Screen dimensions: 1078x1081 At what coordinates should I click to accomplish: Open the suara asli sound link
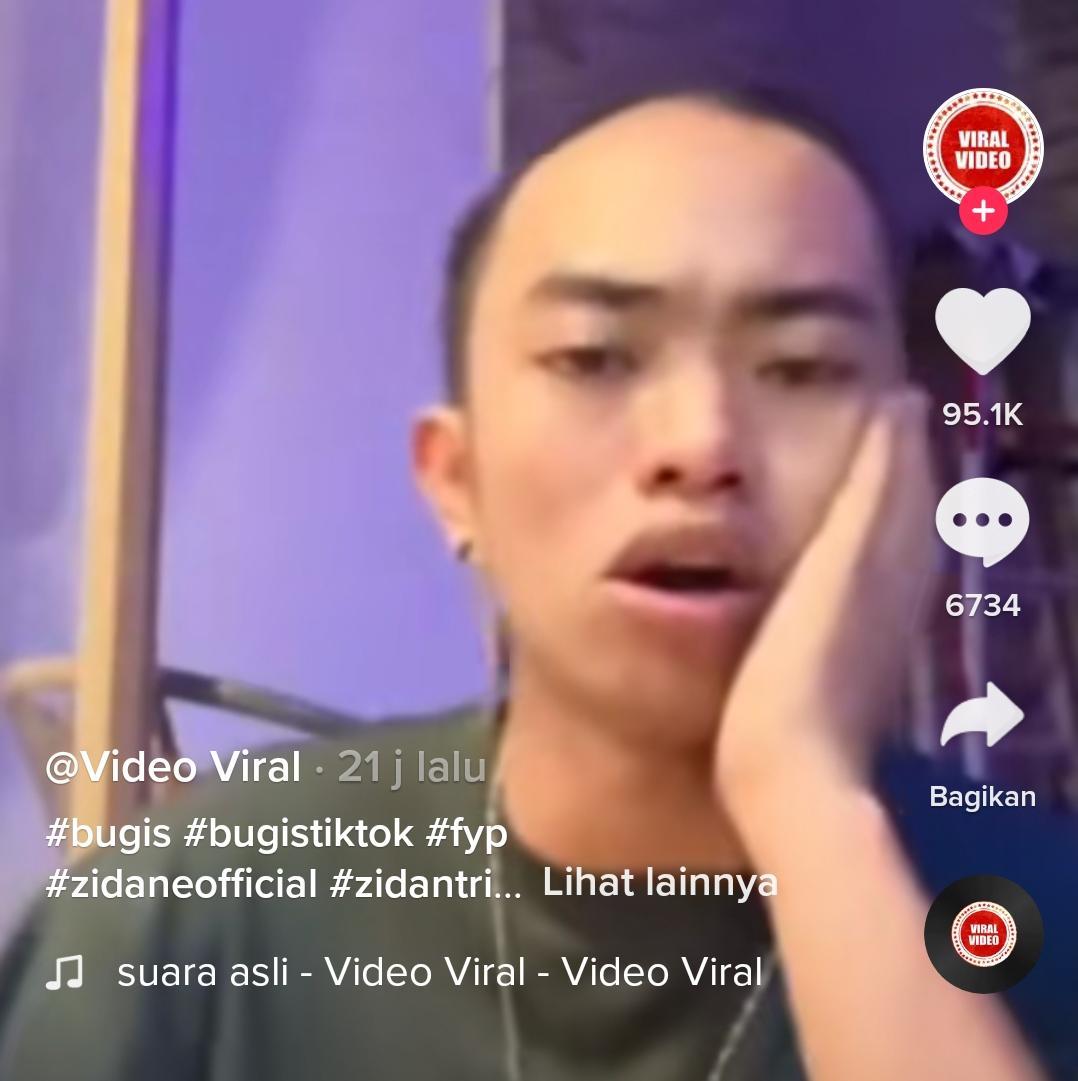coord(439,972)
